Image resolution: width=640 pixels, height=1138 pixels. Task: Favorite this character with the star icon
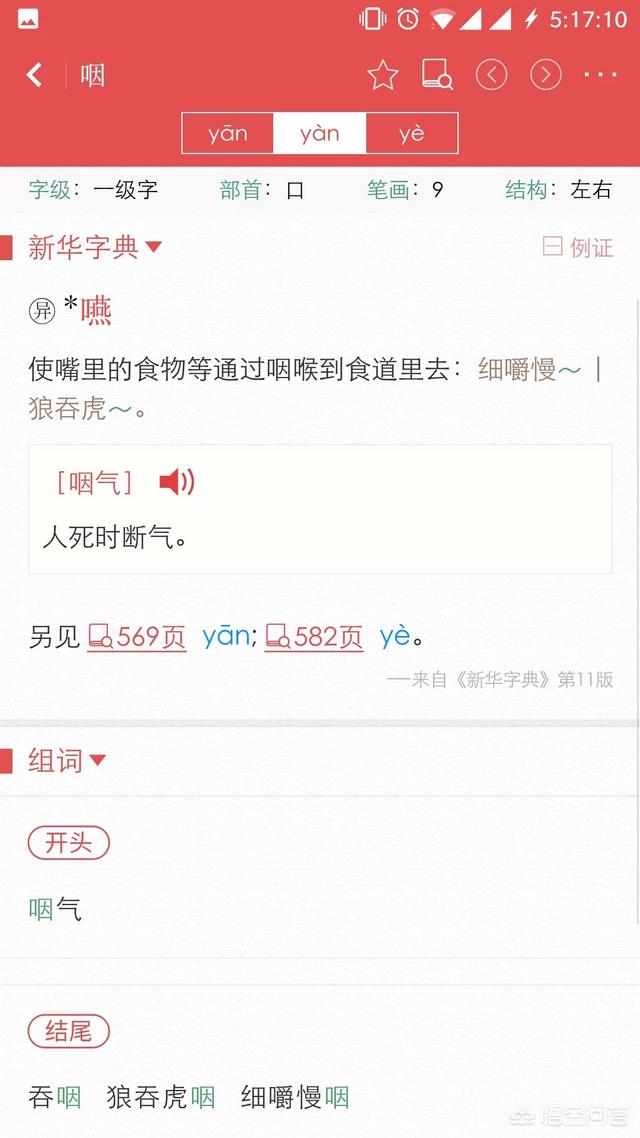point(382,75)
